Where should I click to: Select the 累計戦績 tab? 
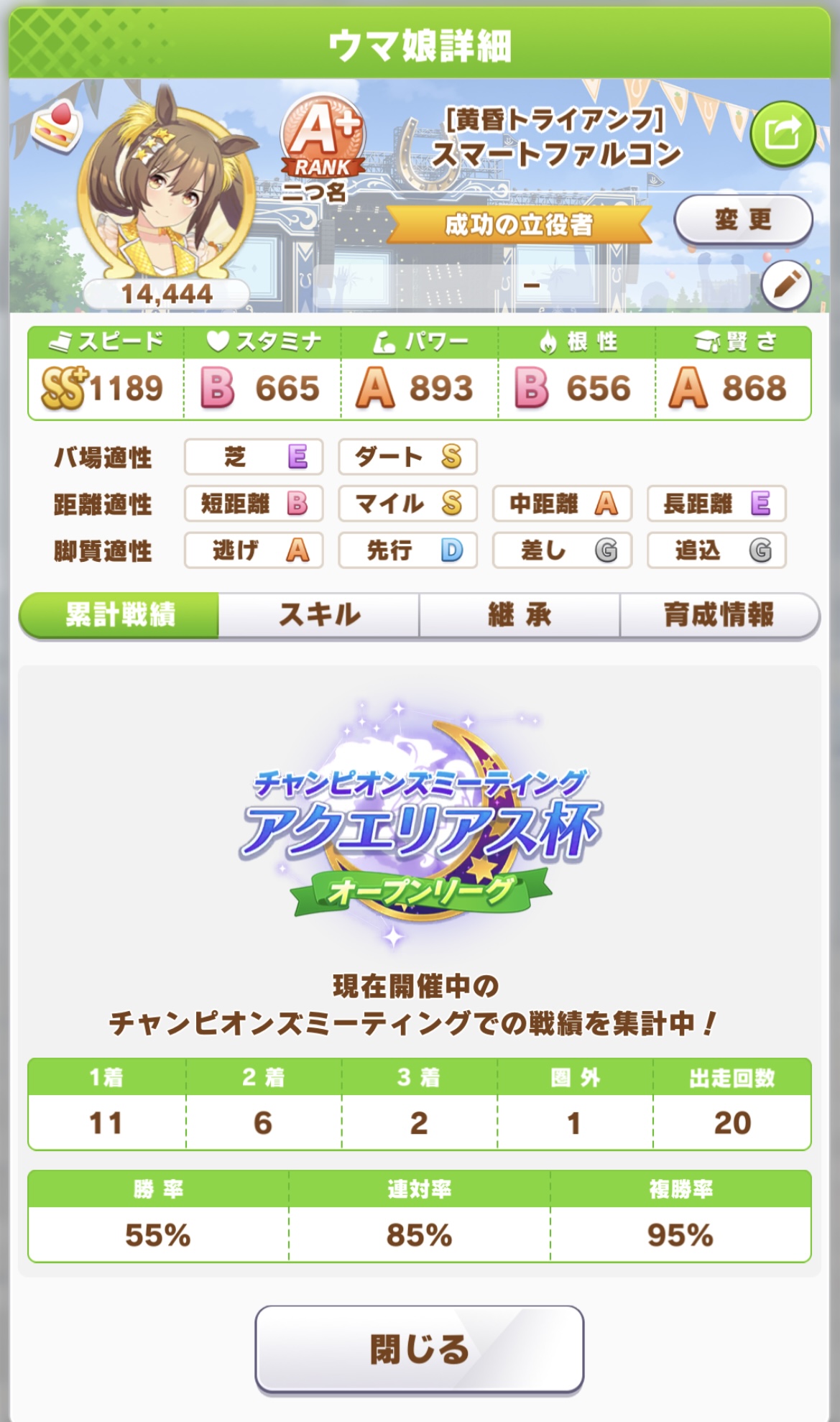point(119,615)
